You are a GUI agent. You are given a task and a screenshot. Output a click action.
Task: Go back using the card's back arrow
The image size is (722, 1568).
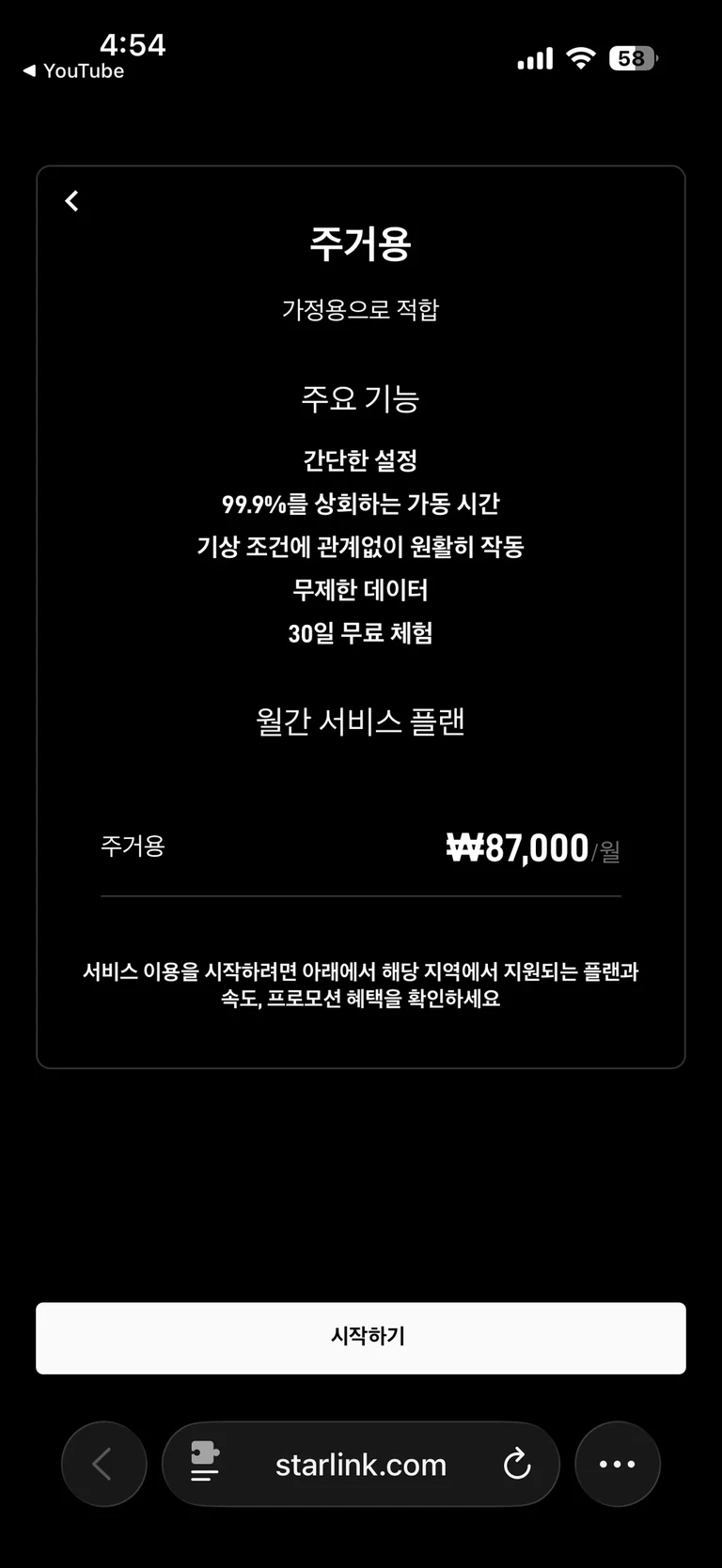coord(71,201)
